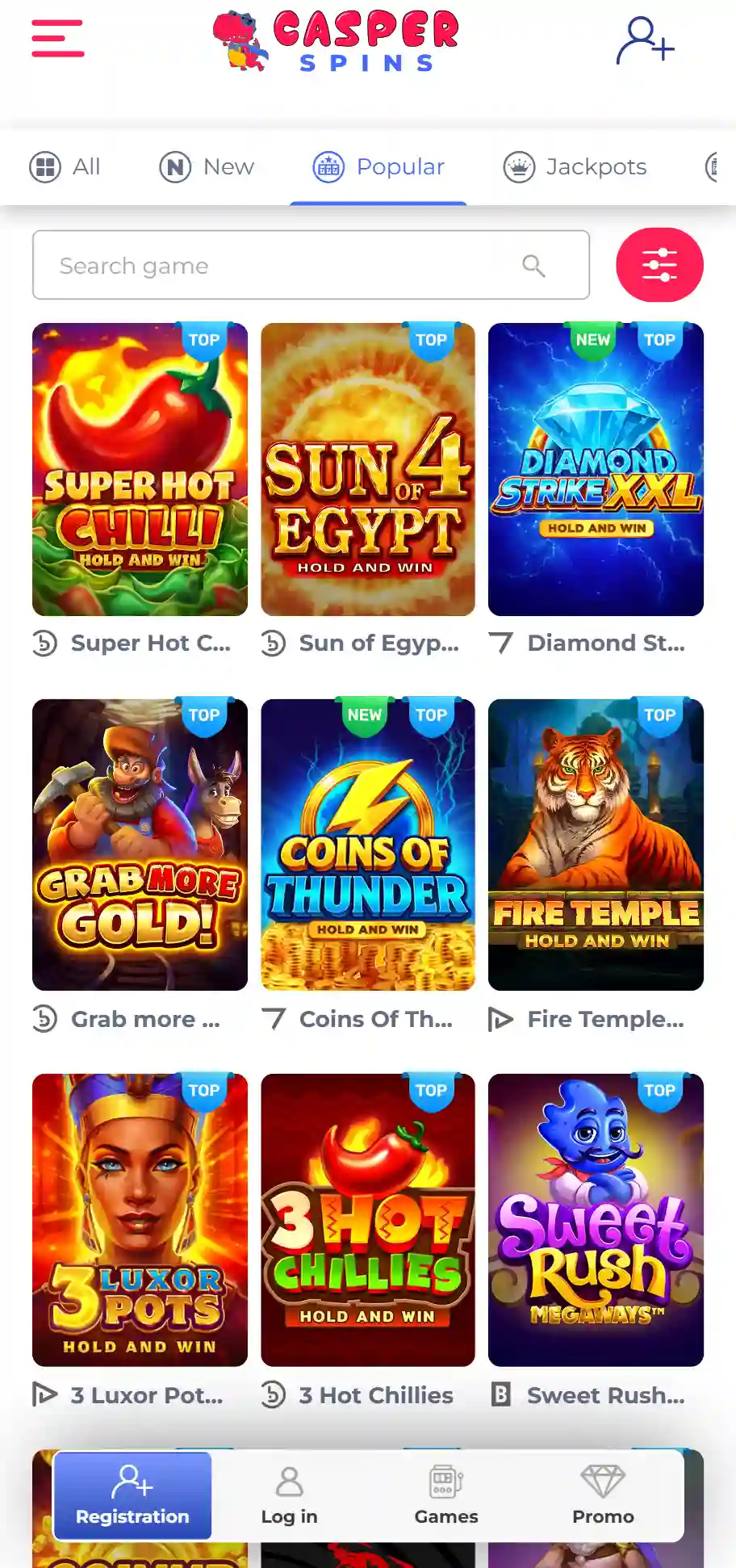Launch the Grab More Gold game

pos(140,845)
